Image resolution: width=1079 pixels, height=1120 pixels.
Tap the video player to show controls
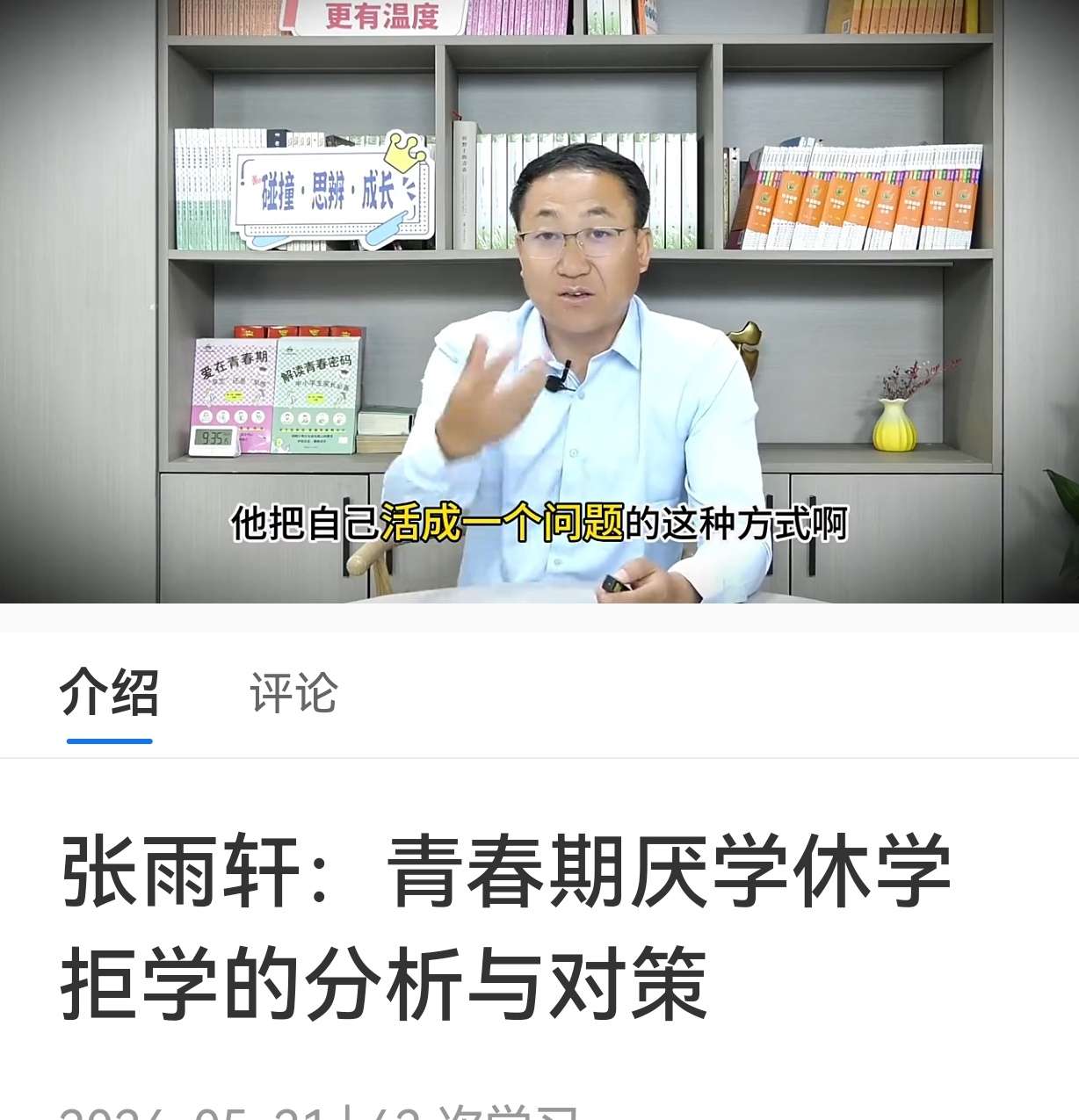point(539,301)
